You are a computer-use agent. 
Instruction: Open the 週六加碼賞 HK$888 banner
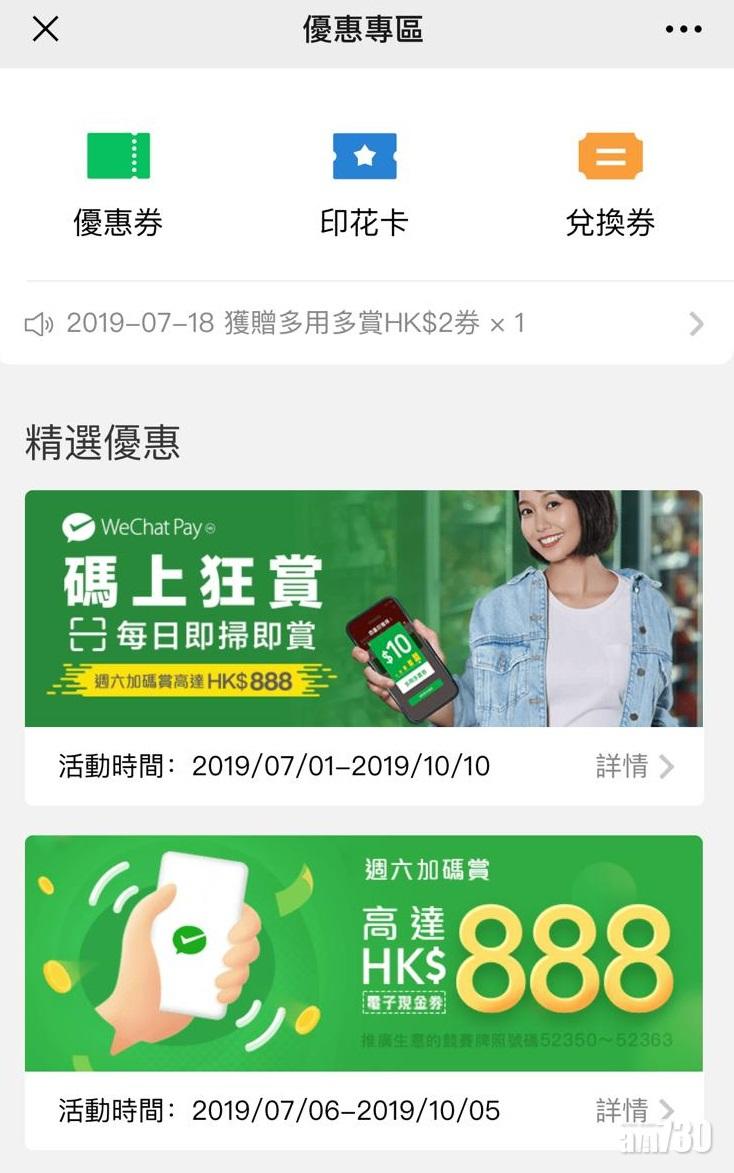[364, 953]
